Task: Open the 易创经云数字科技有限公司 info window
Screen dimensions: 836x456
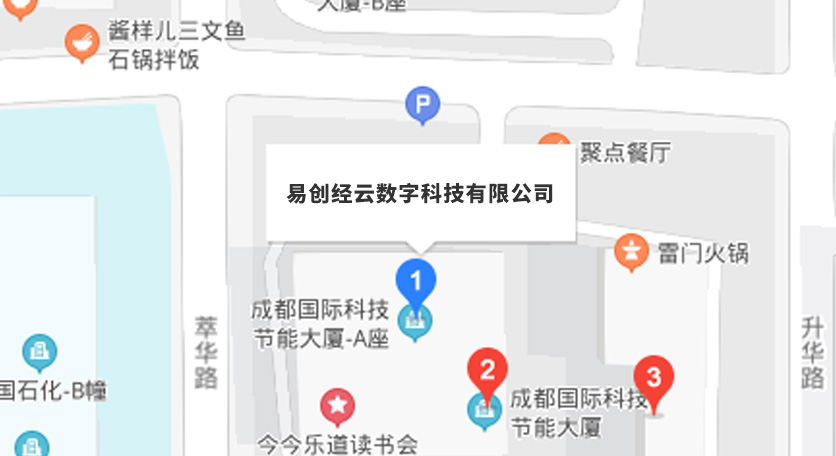Action: pos(420,193)
